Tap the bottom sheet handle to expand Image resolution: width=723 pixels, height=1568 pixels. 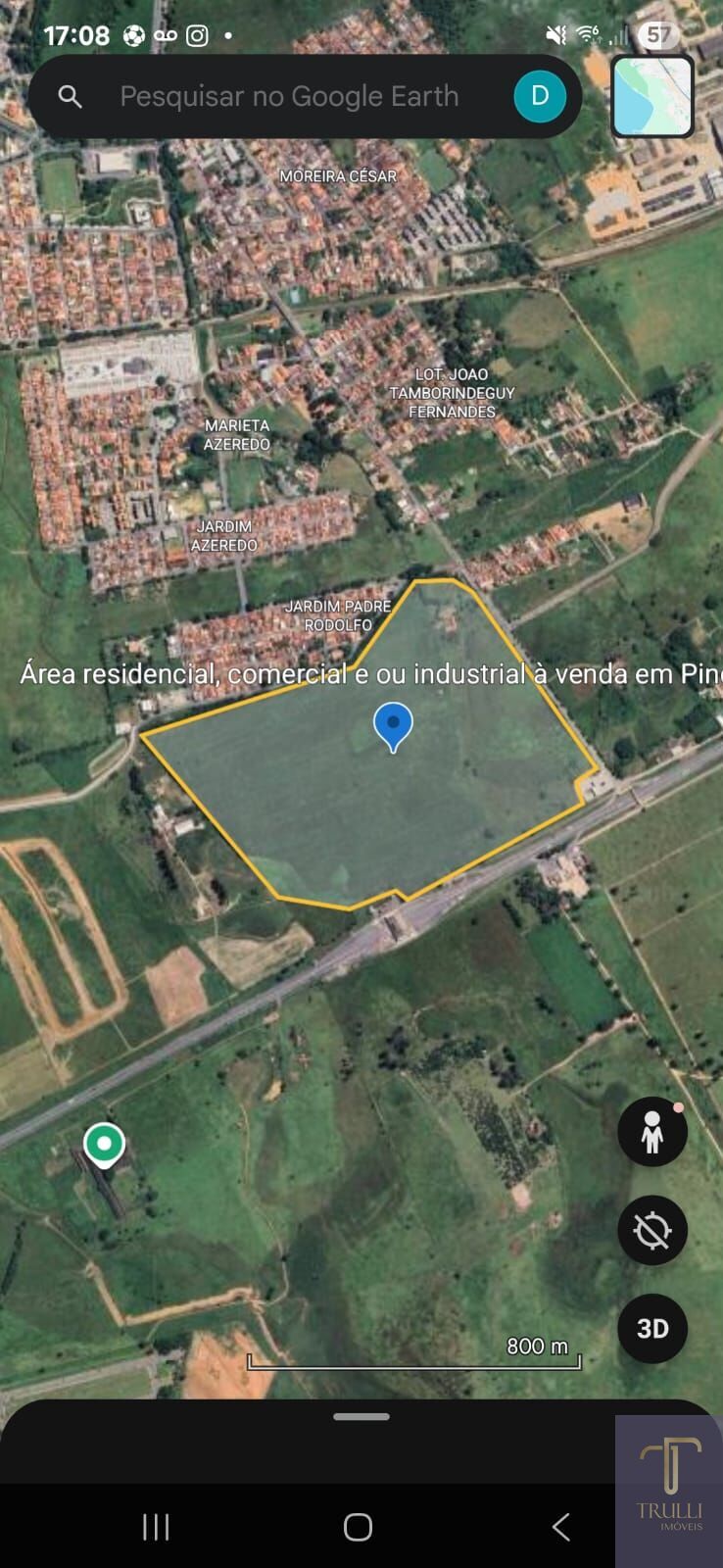point(361,1416)
